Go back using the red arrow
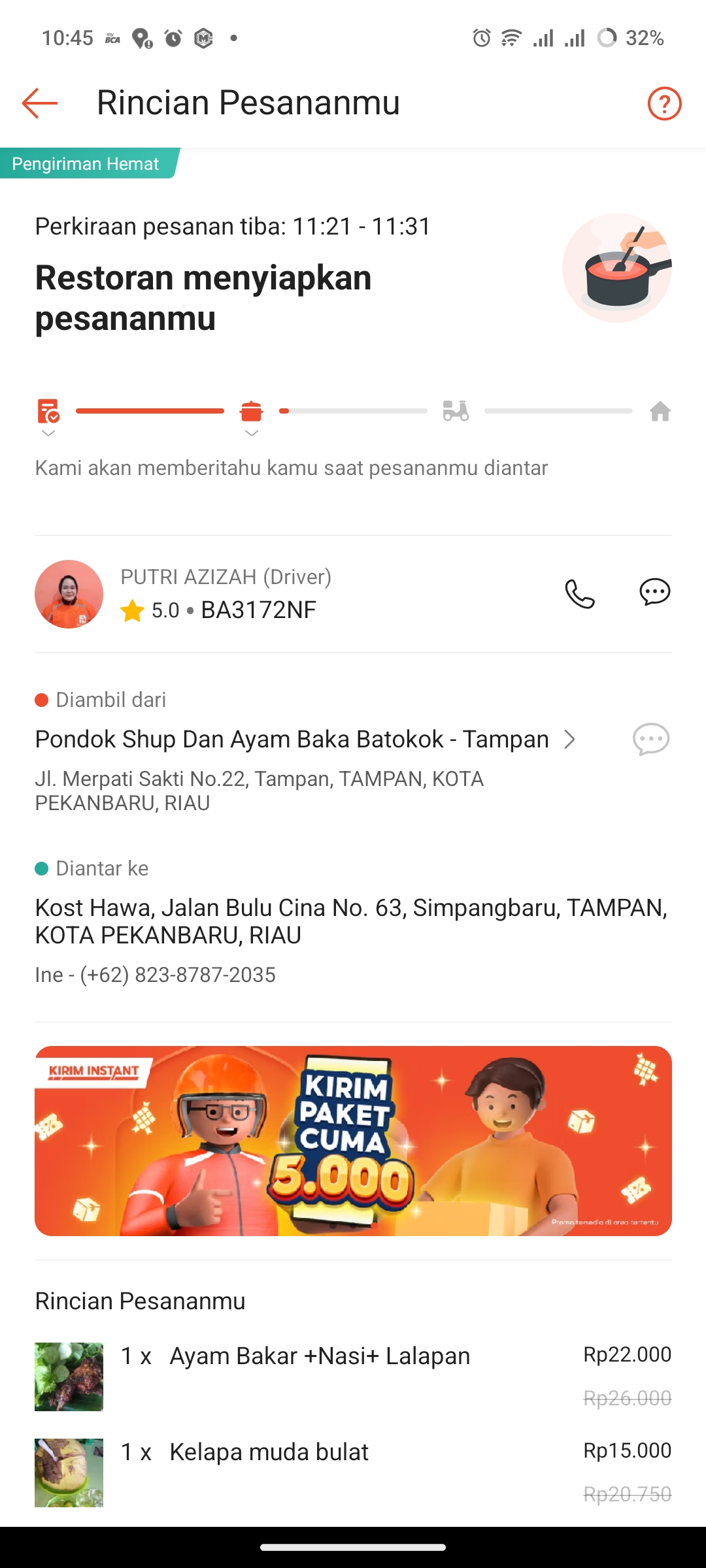 click(39, 103)
